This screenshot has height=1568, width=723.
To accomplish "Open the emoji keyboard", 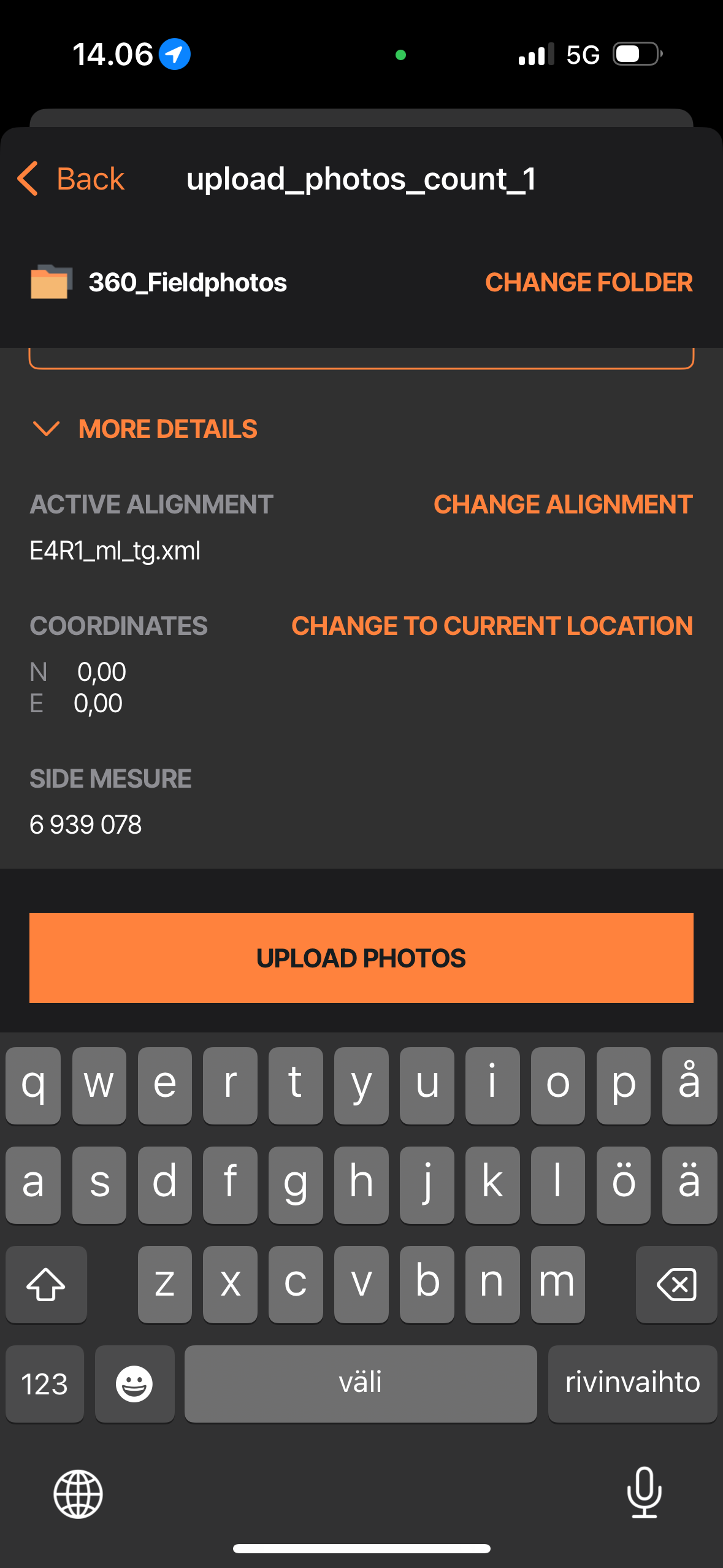I will [x=134, y=1383].
